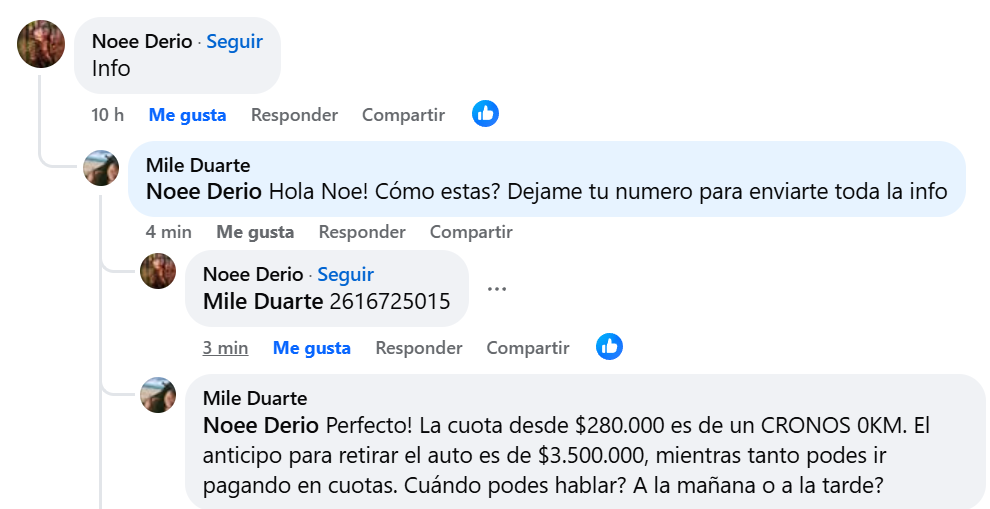The image size is (990, 509).
Task: View the like reaction on phone number comment
Action: pos(609,347)
